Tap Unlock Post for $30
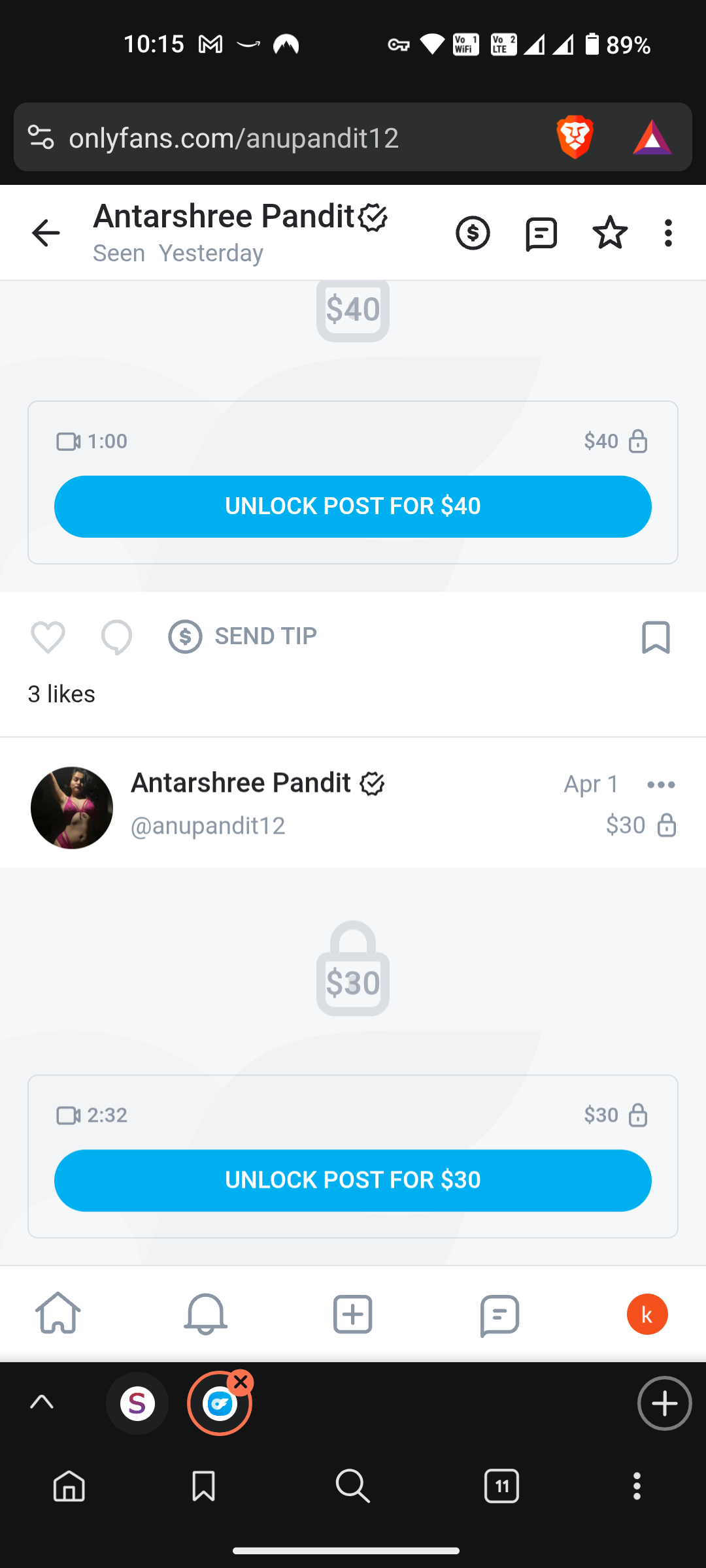Image resolution: width=706 pixels, height=1568 pixels. (353, 1180)
